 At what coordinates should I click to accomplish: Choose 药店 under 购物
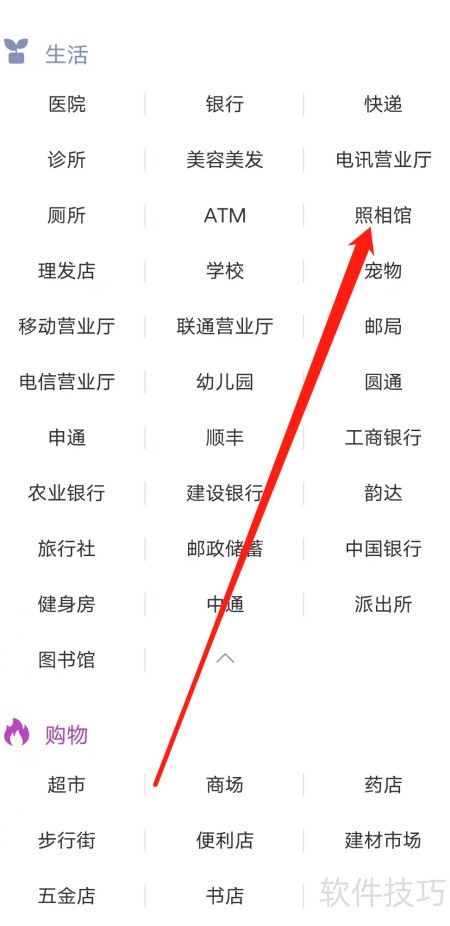383,785
